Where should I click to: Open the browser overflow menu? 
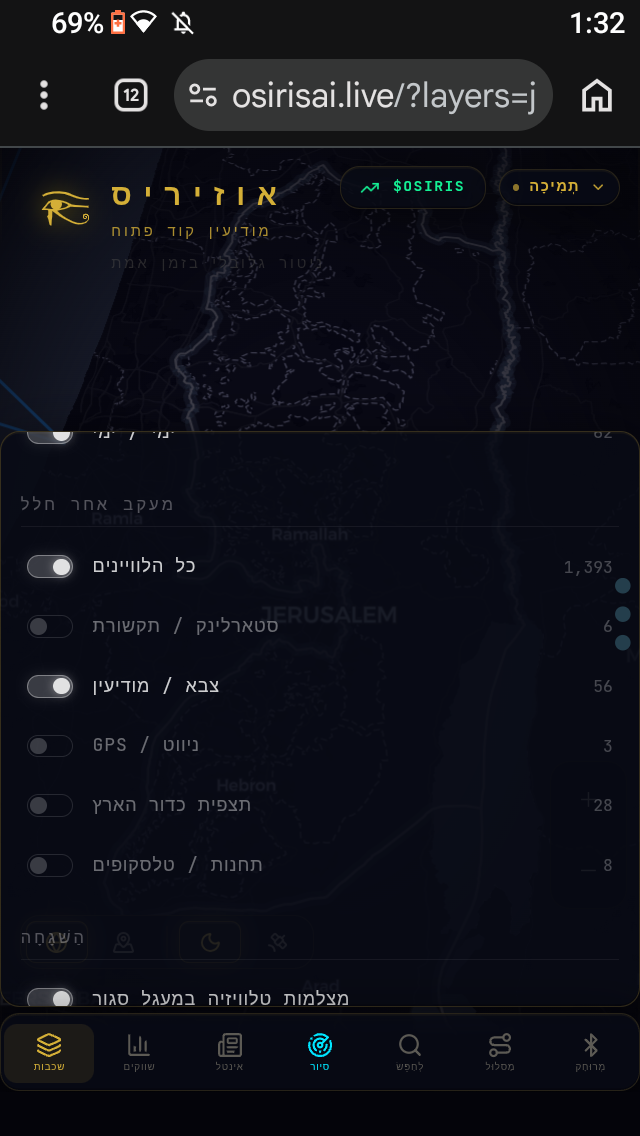click(x=44, y=95)
